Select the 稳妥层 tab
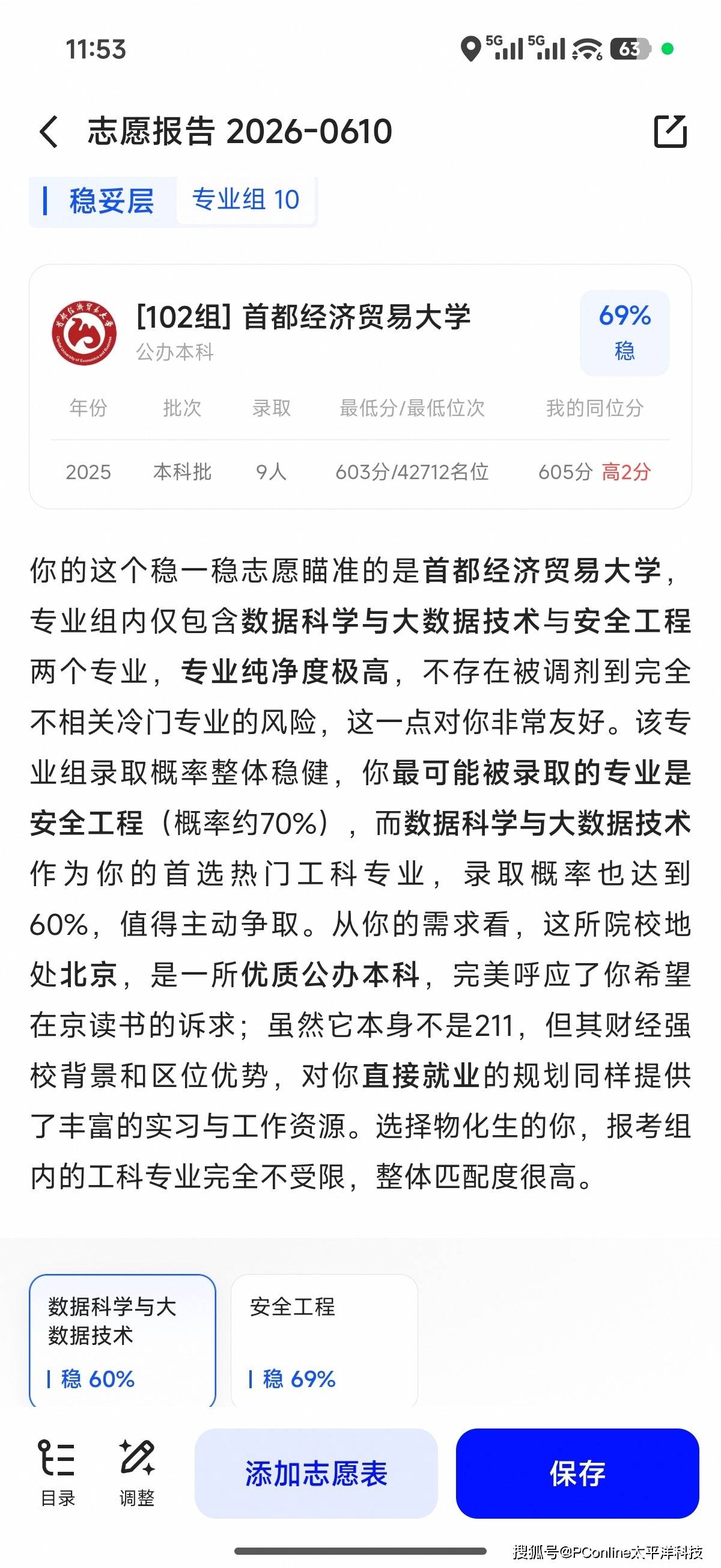721x1568 pixels. tap(103, 201)
